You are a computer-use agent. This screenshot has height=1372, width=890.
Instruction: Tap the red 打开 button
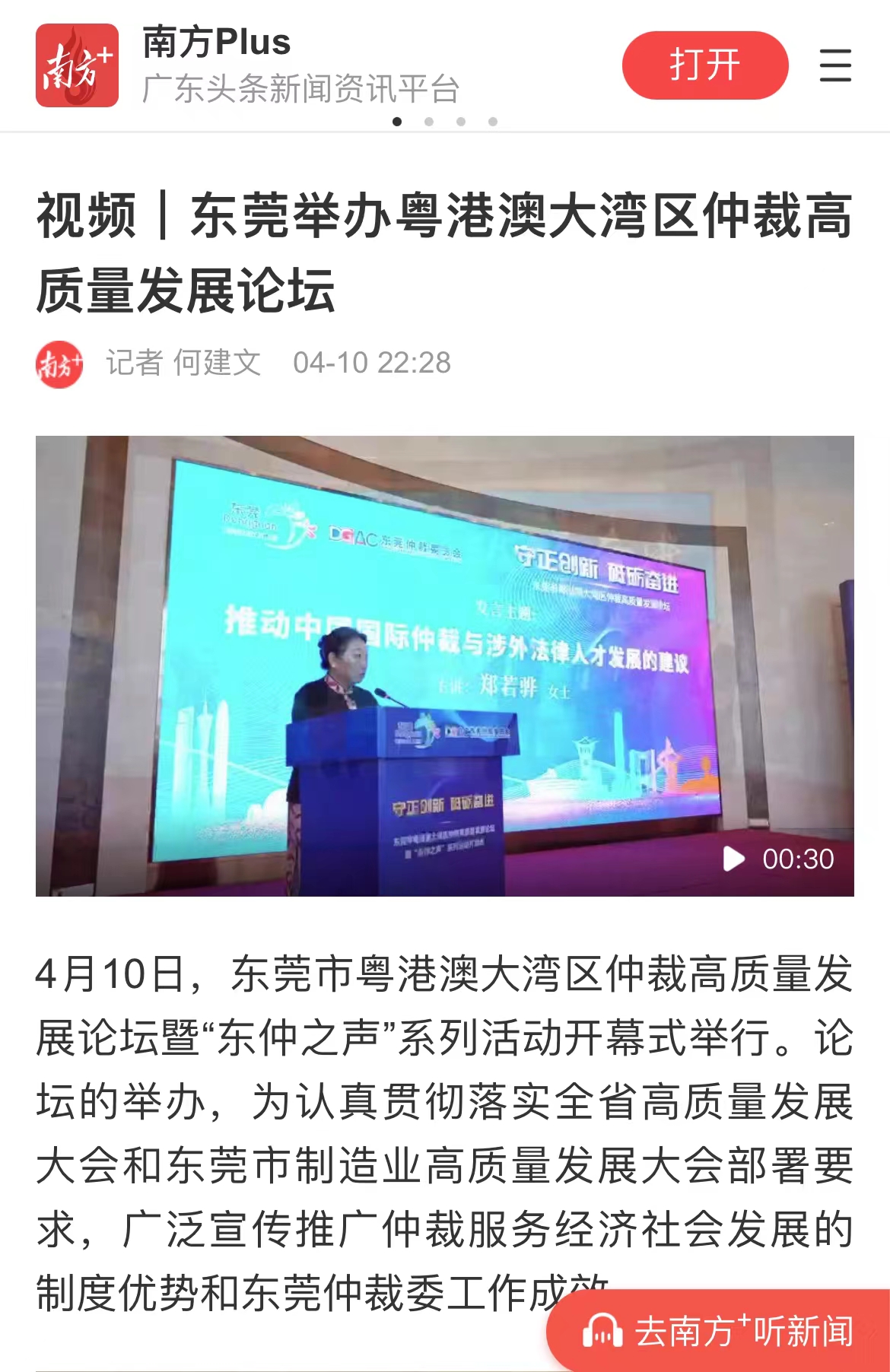pyautogui.click(x=704, y=65)
